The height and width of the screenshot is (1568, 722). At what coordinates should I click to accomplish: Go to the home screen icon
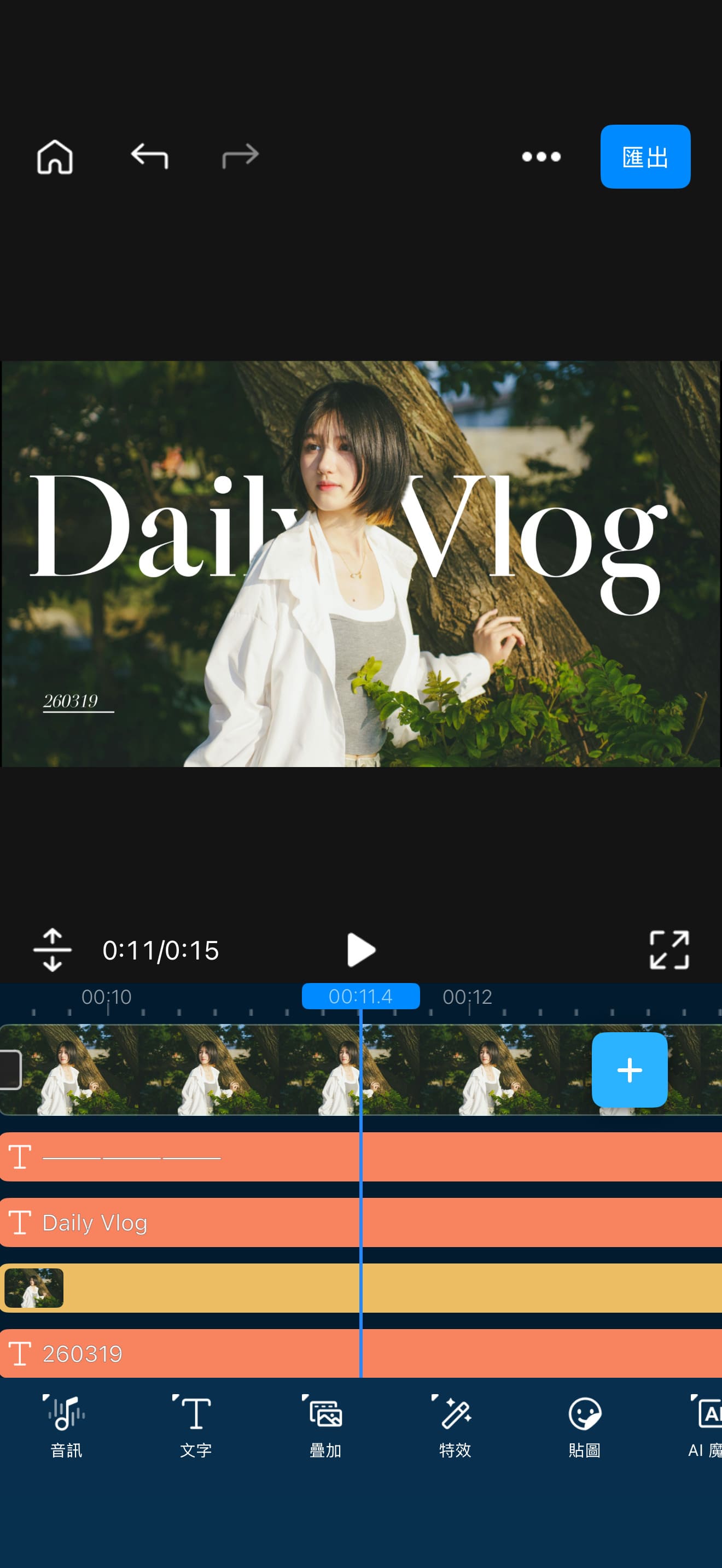click(55, 157)
